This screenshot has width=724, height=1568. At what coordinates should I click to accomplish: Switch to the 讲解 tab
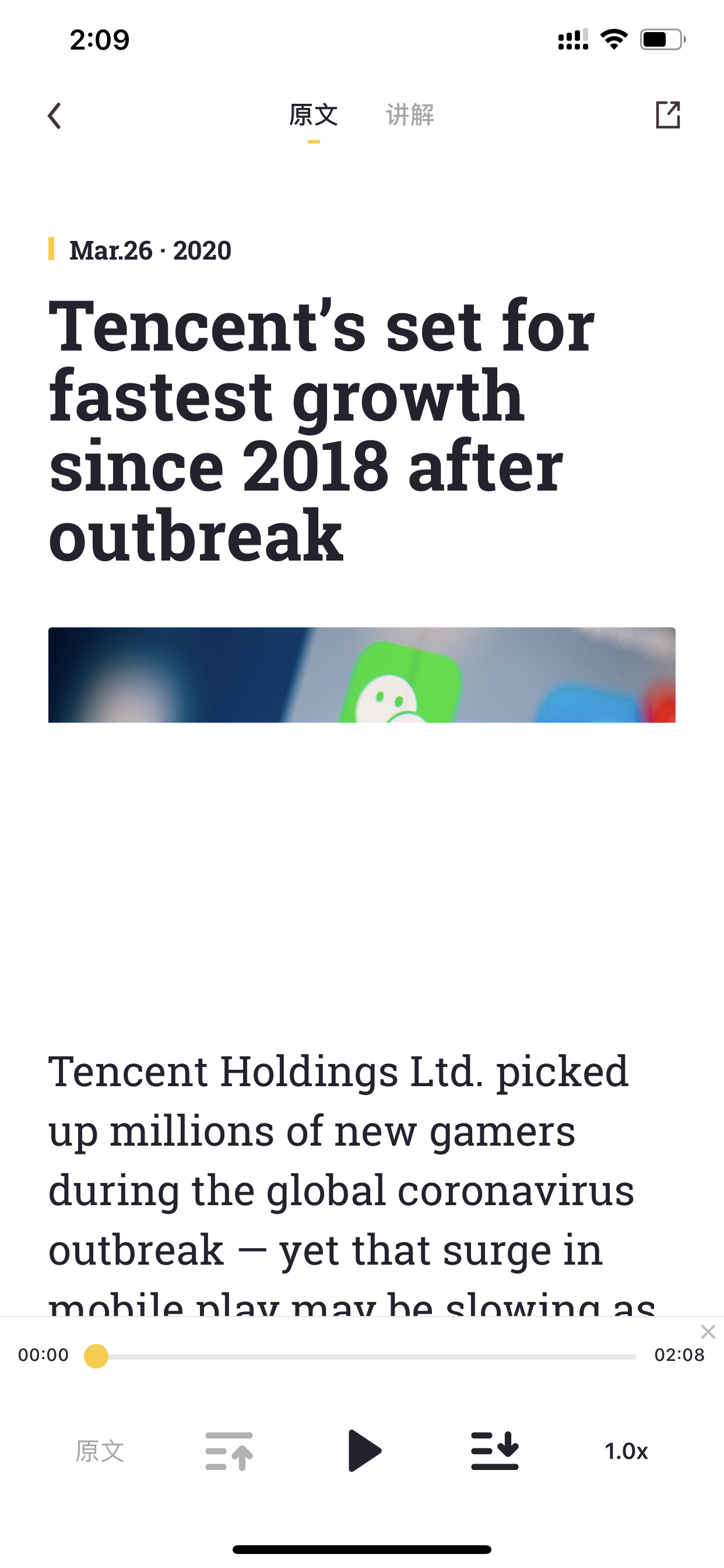pos(410,115)
